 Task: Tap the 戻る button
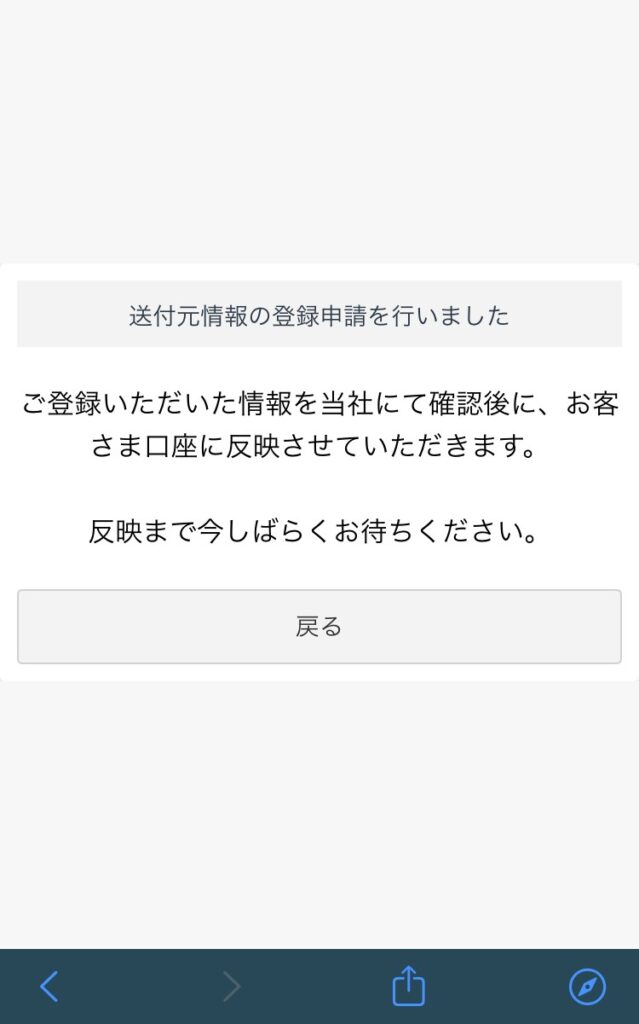coord(319,626)
